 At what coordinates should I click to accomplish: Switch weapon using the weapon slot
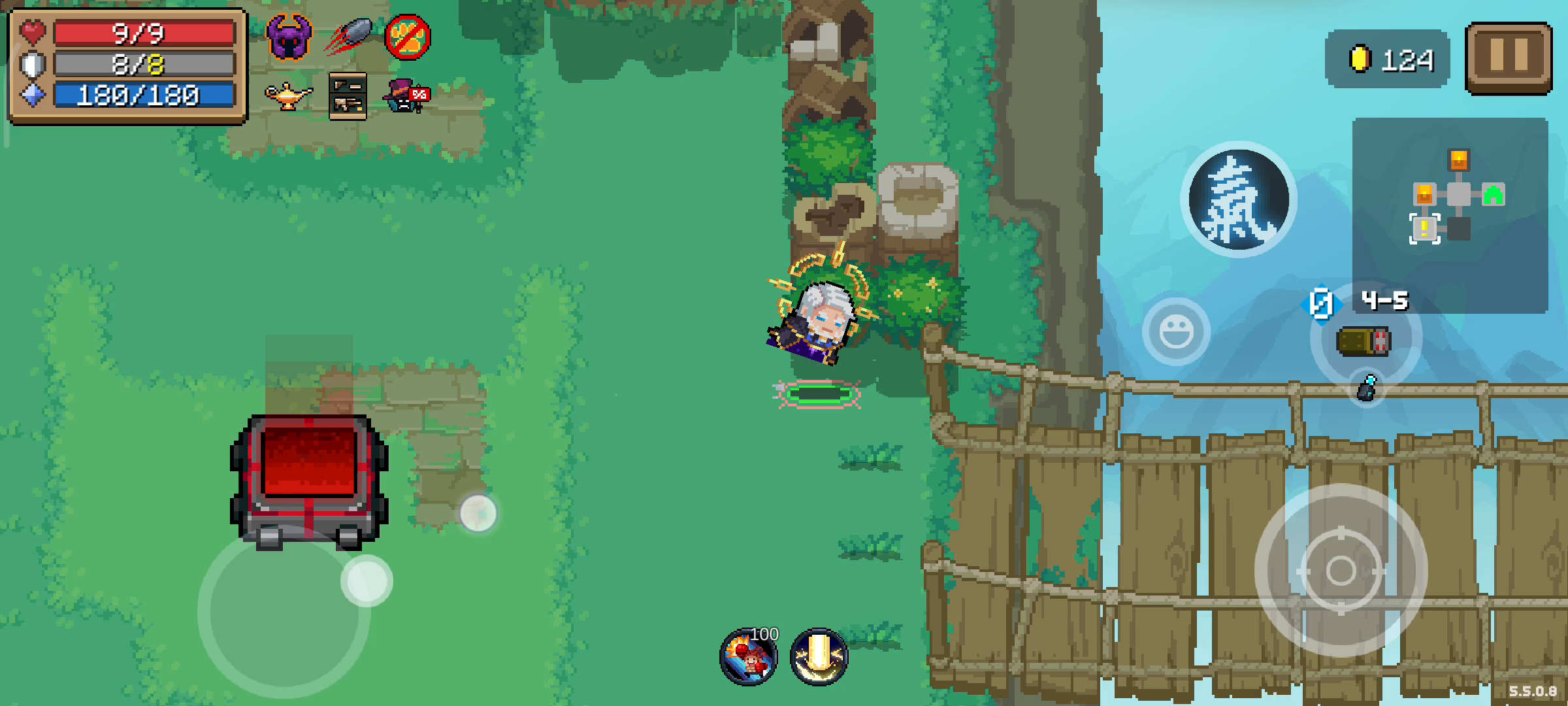point(1365,341)
